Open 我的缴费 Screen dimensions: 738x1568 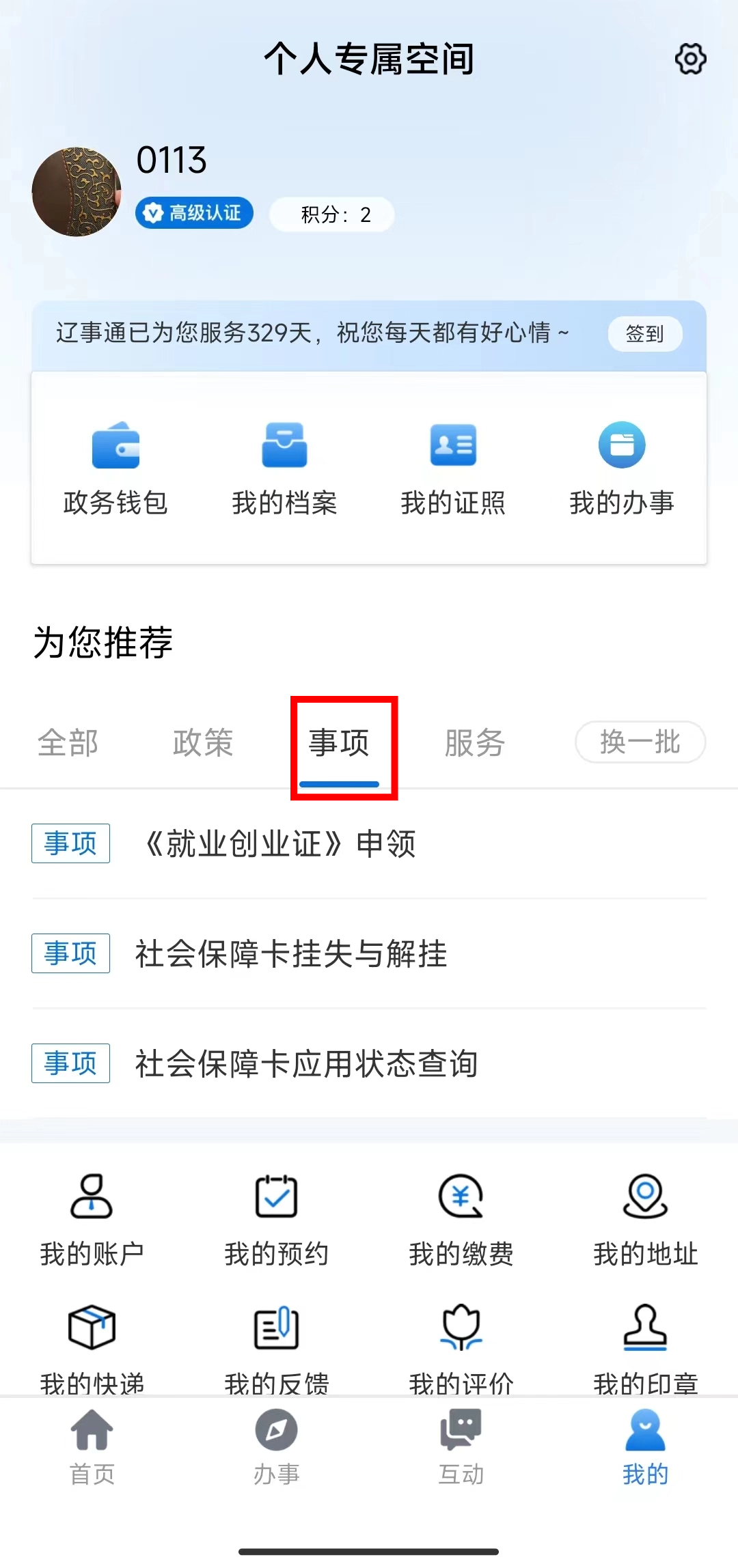[461, 1220]
